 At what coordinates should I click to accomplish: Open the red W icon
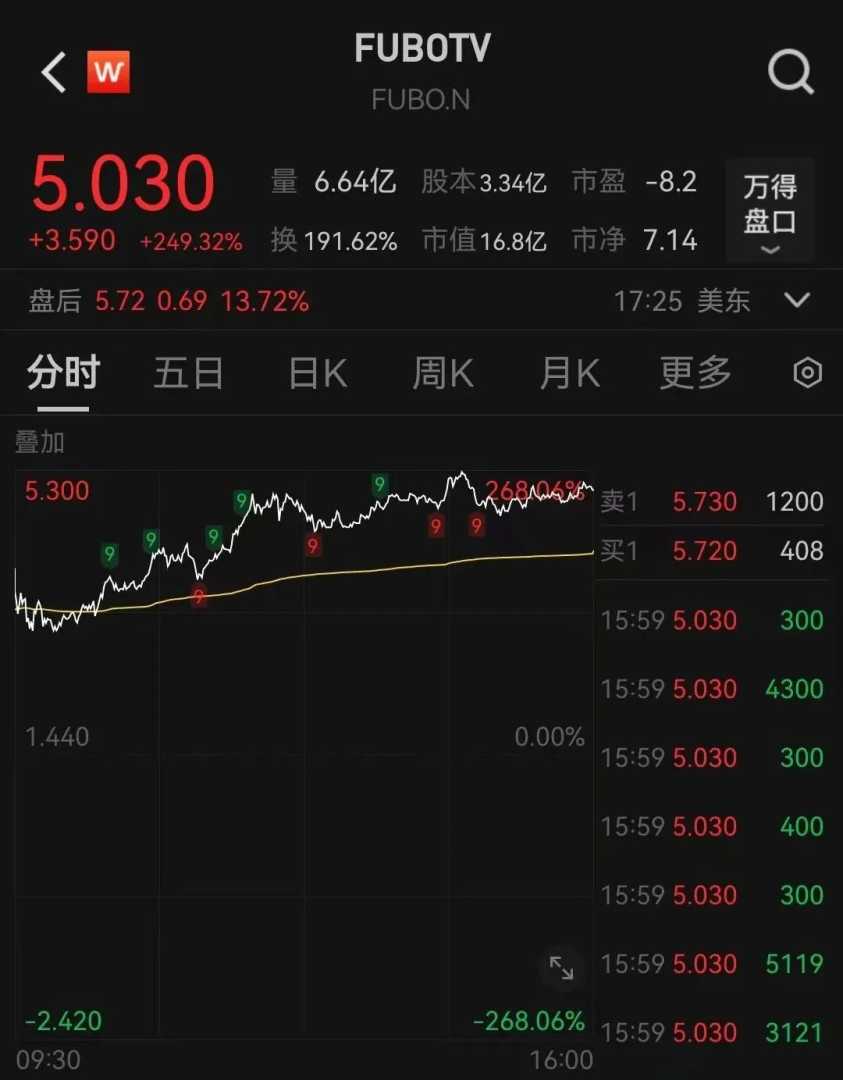[x=108, y=72]
